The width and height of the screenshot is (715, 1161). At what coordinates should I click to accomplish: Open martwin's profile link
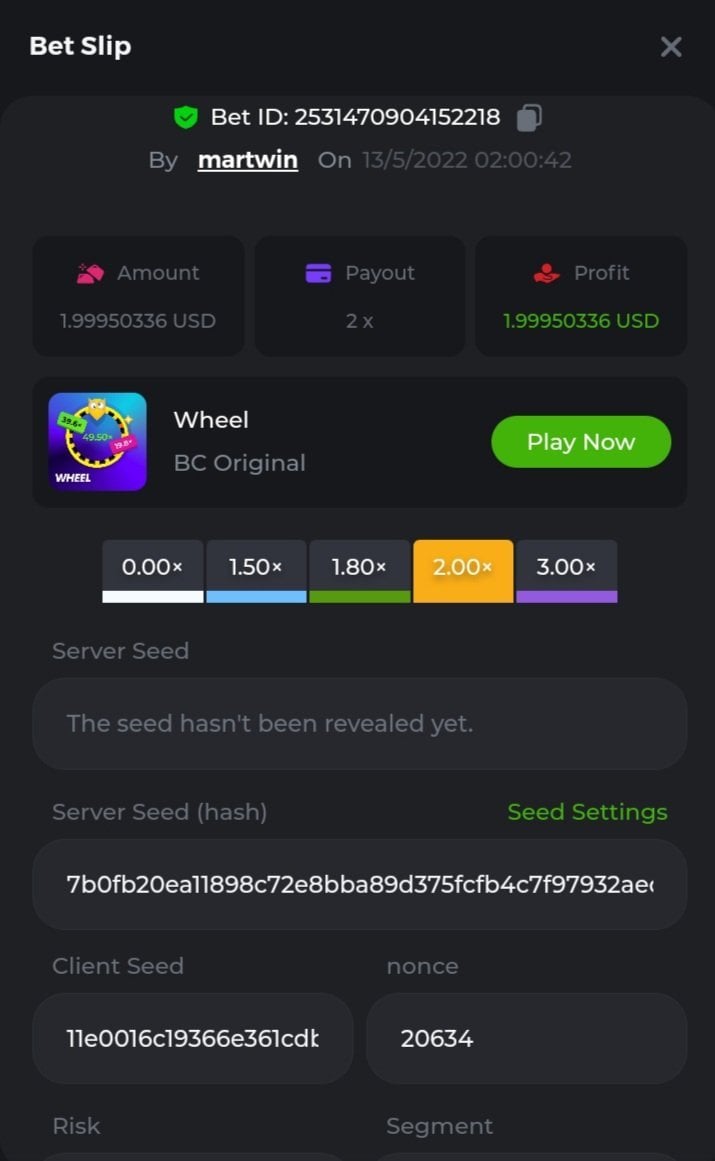248,160
